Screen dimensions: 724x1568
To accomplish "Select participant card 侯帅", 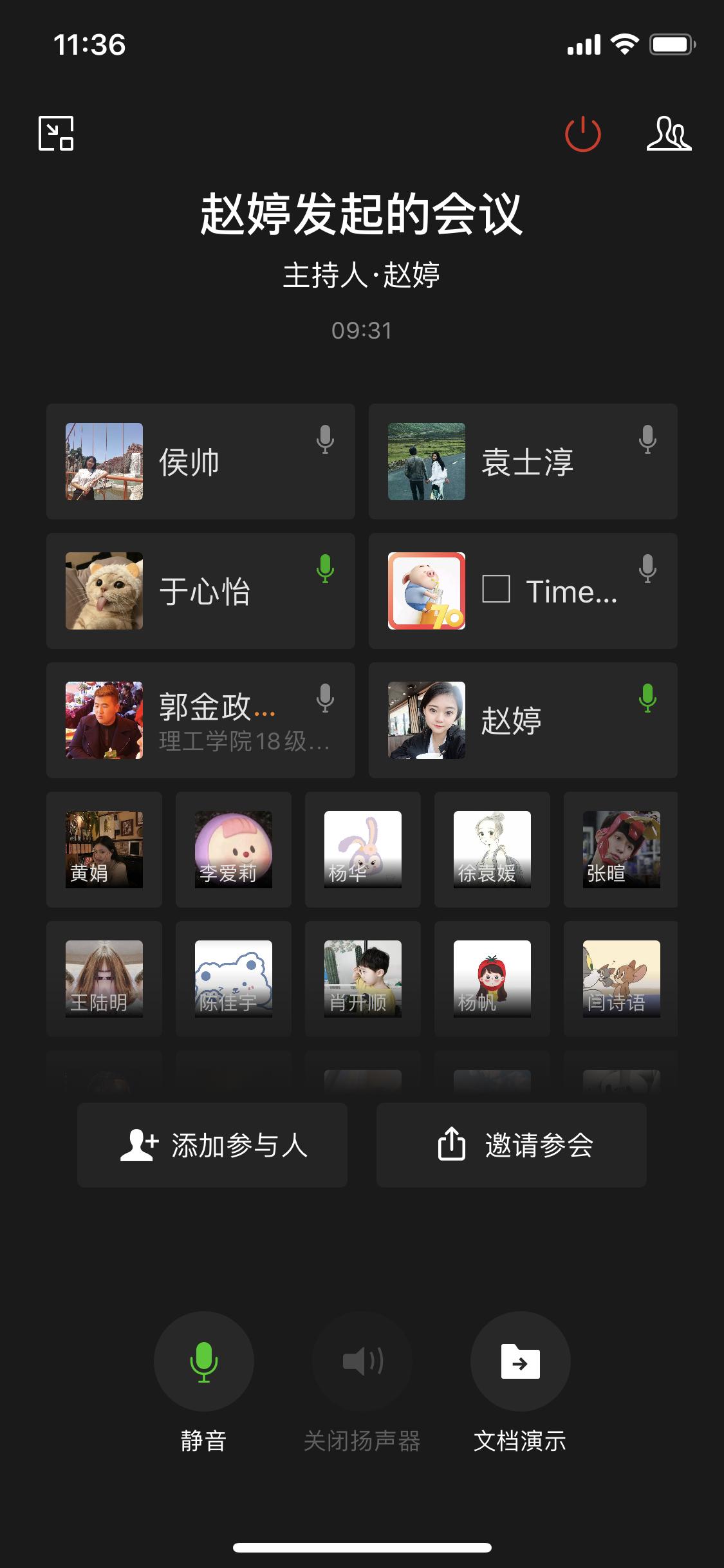I will click(x=201, y=462).
